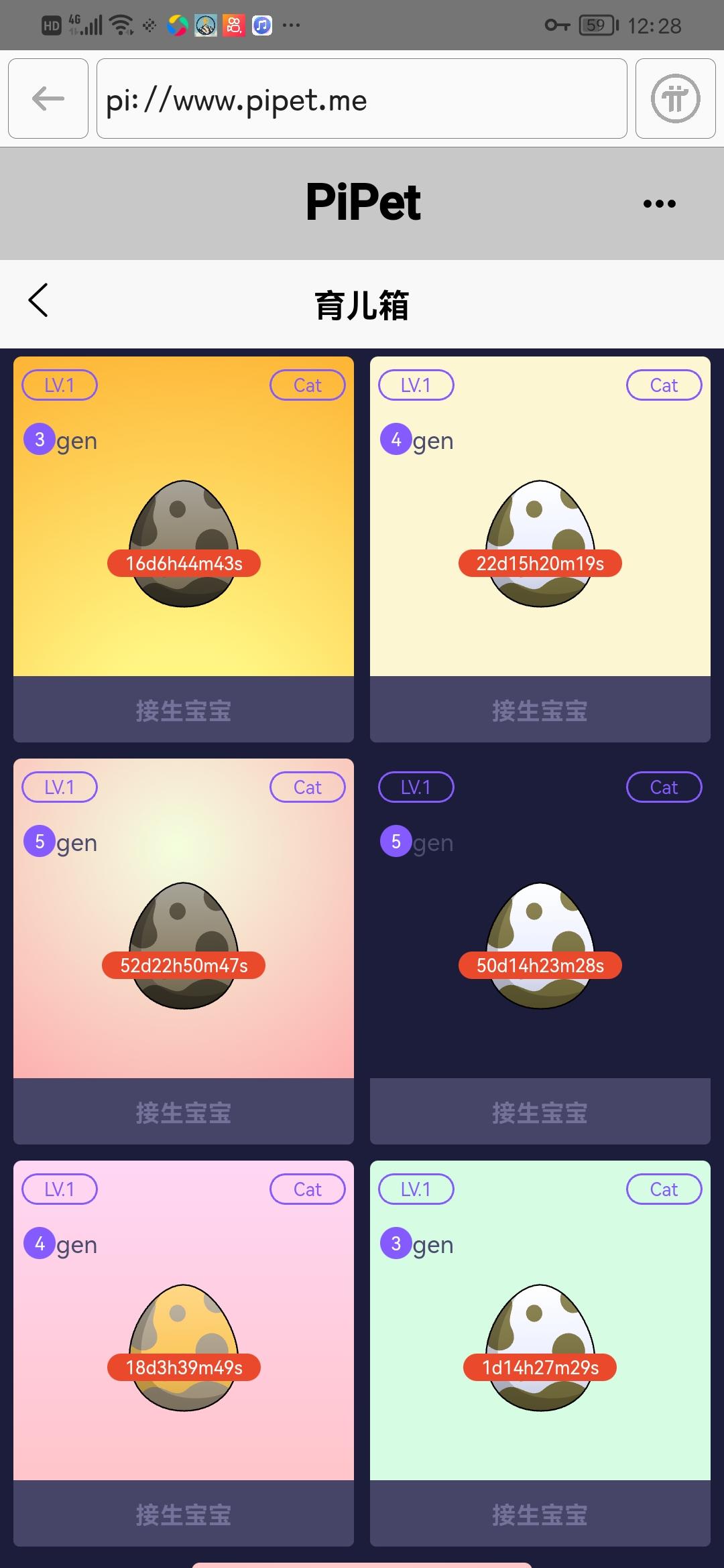
Task: Tap the pi://www.pipet.me address bar
Action: tap(362, 99)
